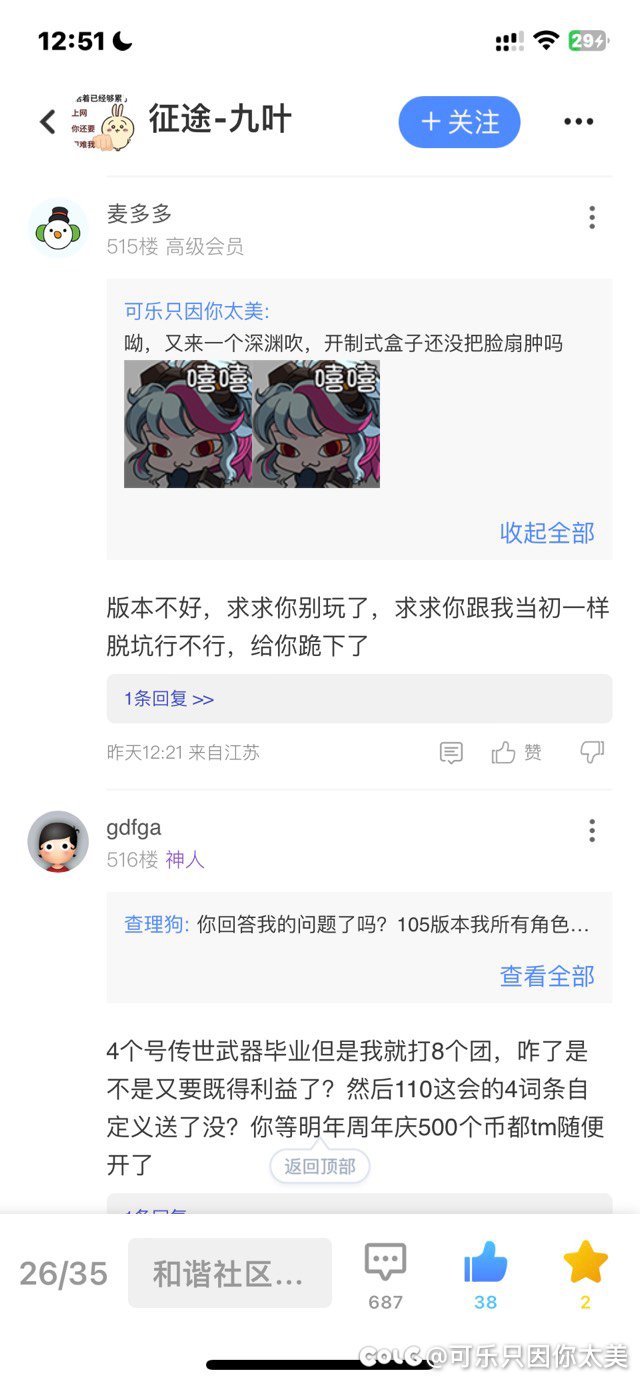640x1386 pixels.
Task: Like 麦多多's post with 赞
Action: point(516,753)
